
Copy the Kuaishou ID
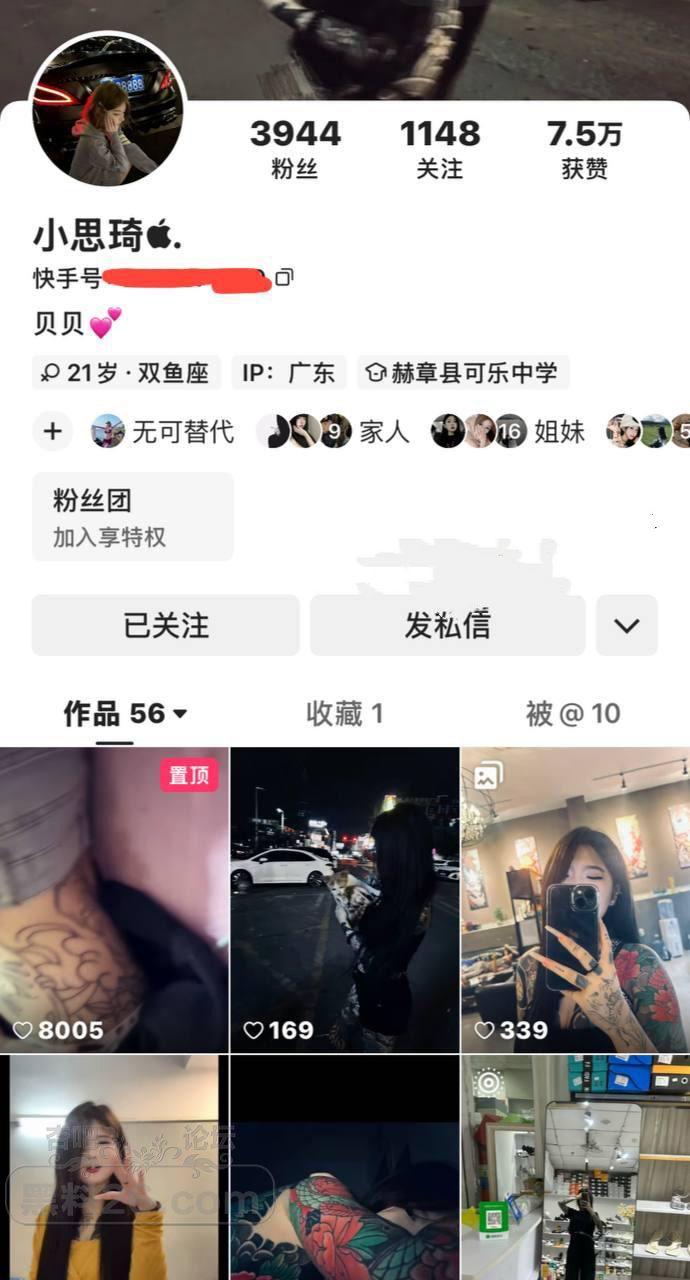pyautogui.click(x=284, y=277)
